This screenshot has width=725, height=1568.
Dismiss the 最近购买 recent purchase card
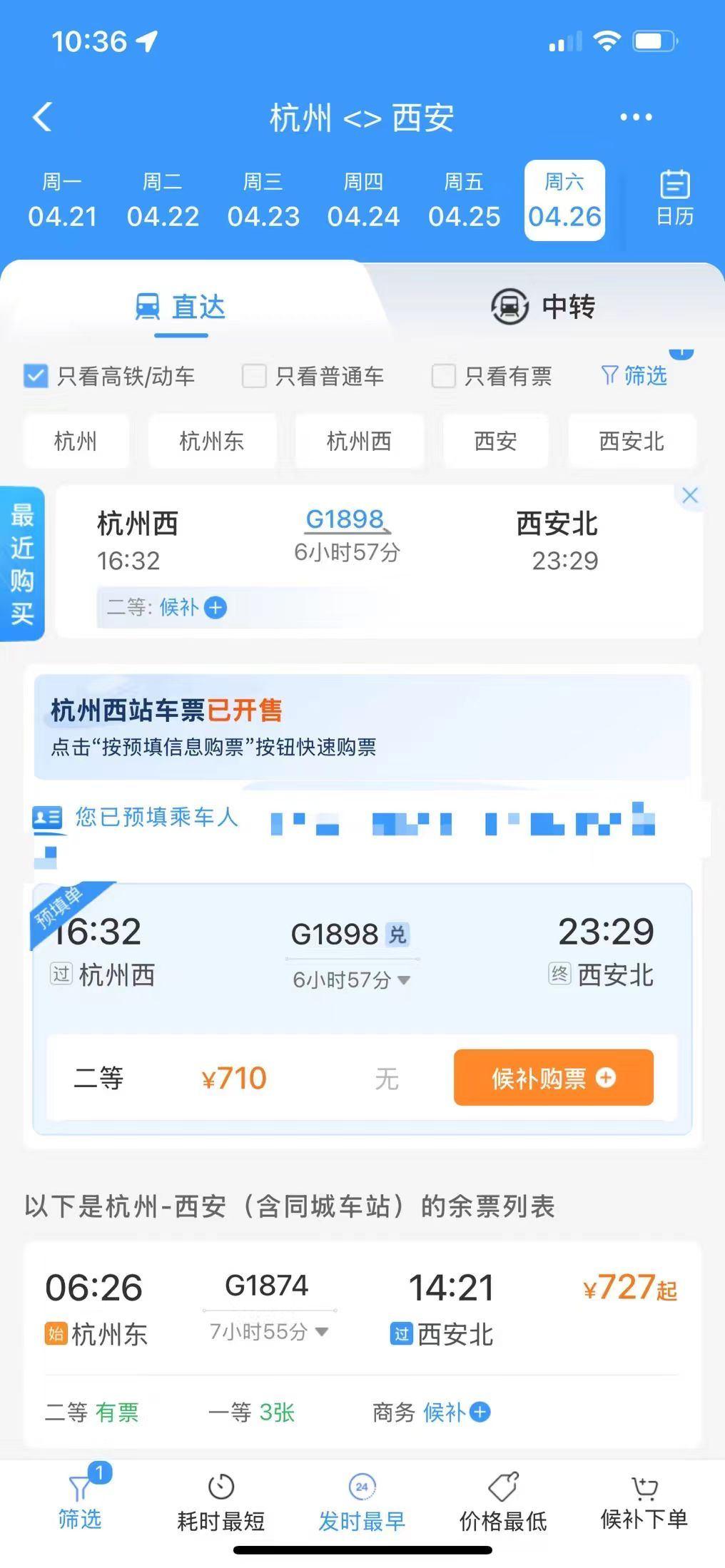tap(689, 496)
